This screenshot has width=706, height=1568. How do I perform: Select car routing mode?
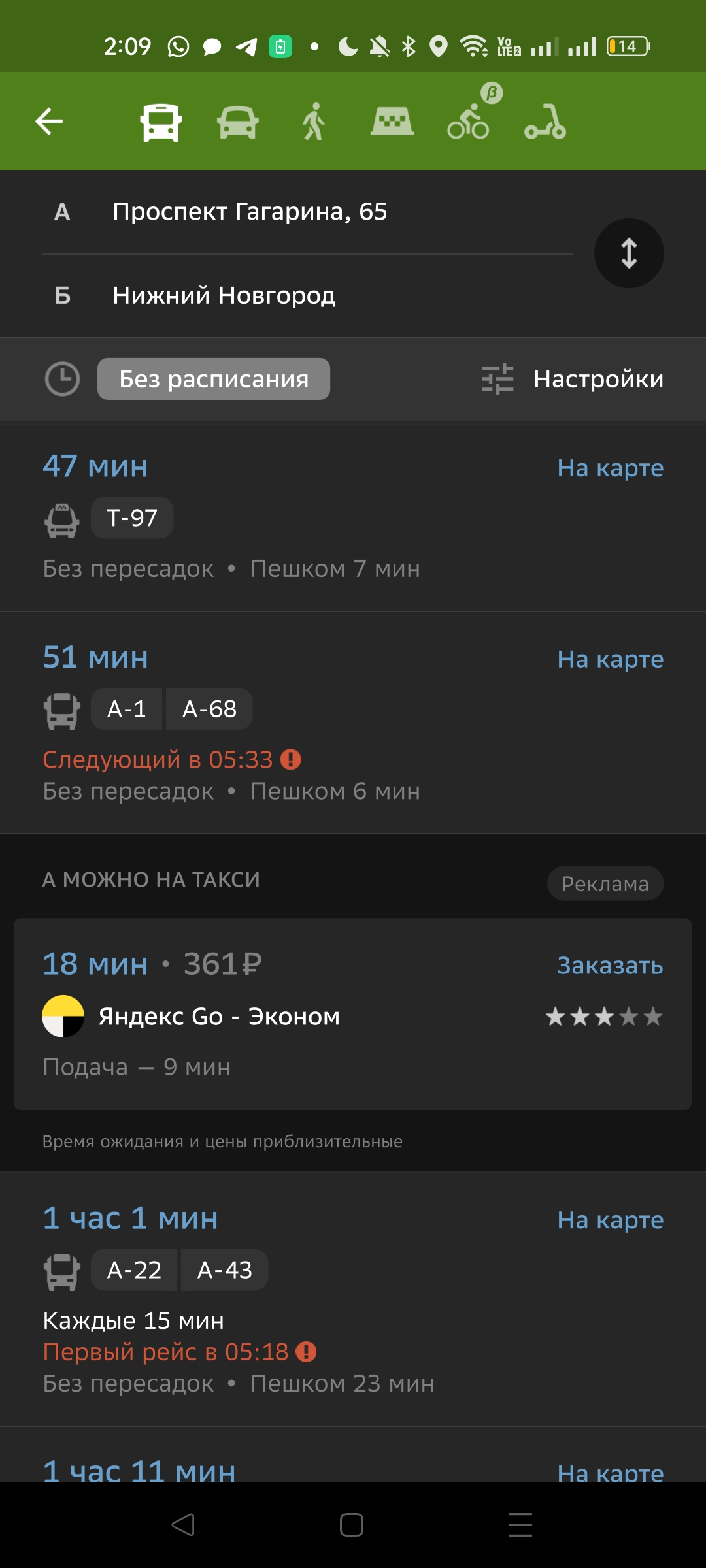(x=237, y=122)
